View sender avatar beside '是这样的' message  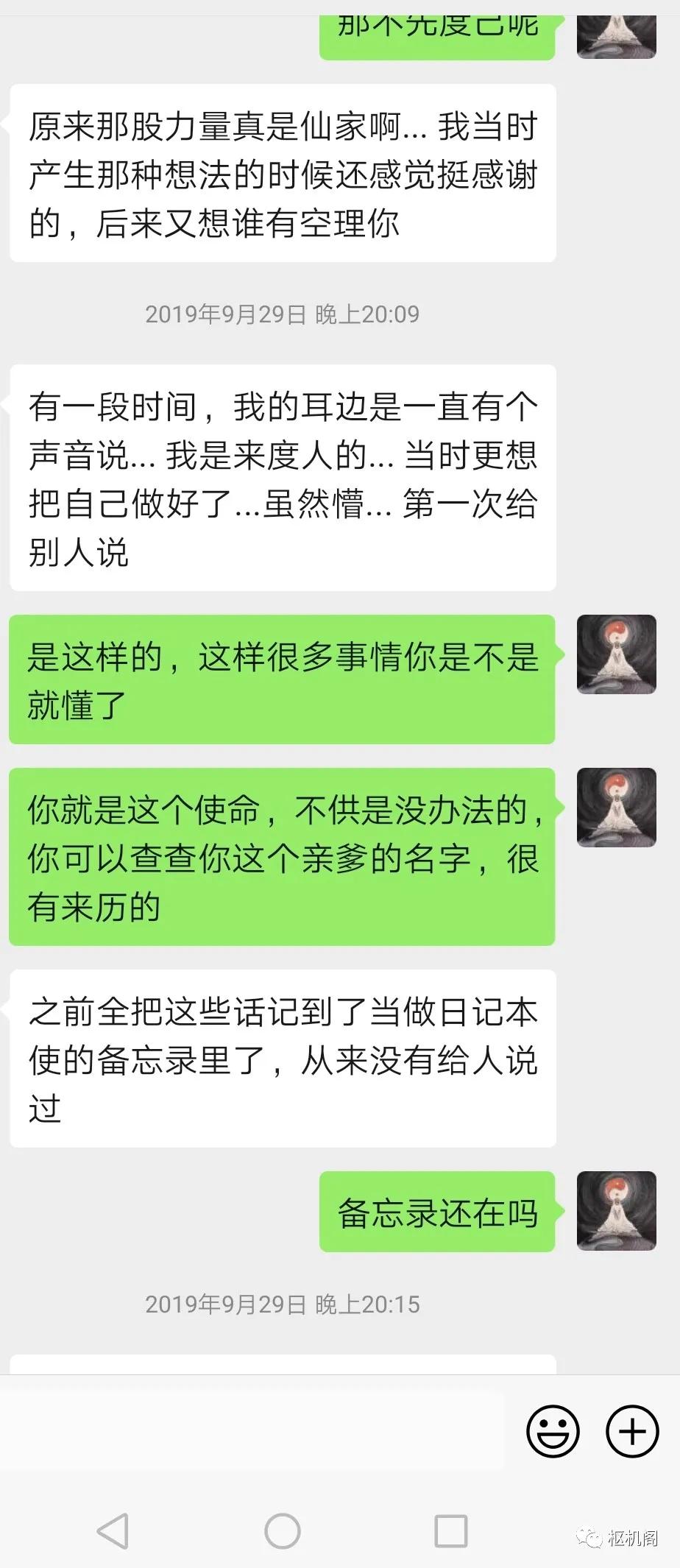[616, 654]
